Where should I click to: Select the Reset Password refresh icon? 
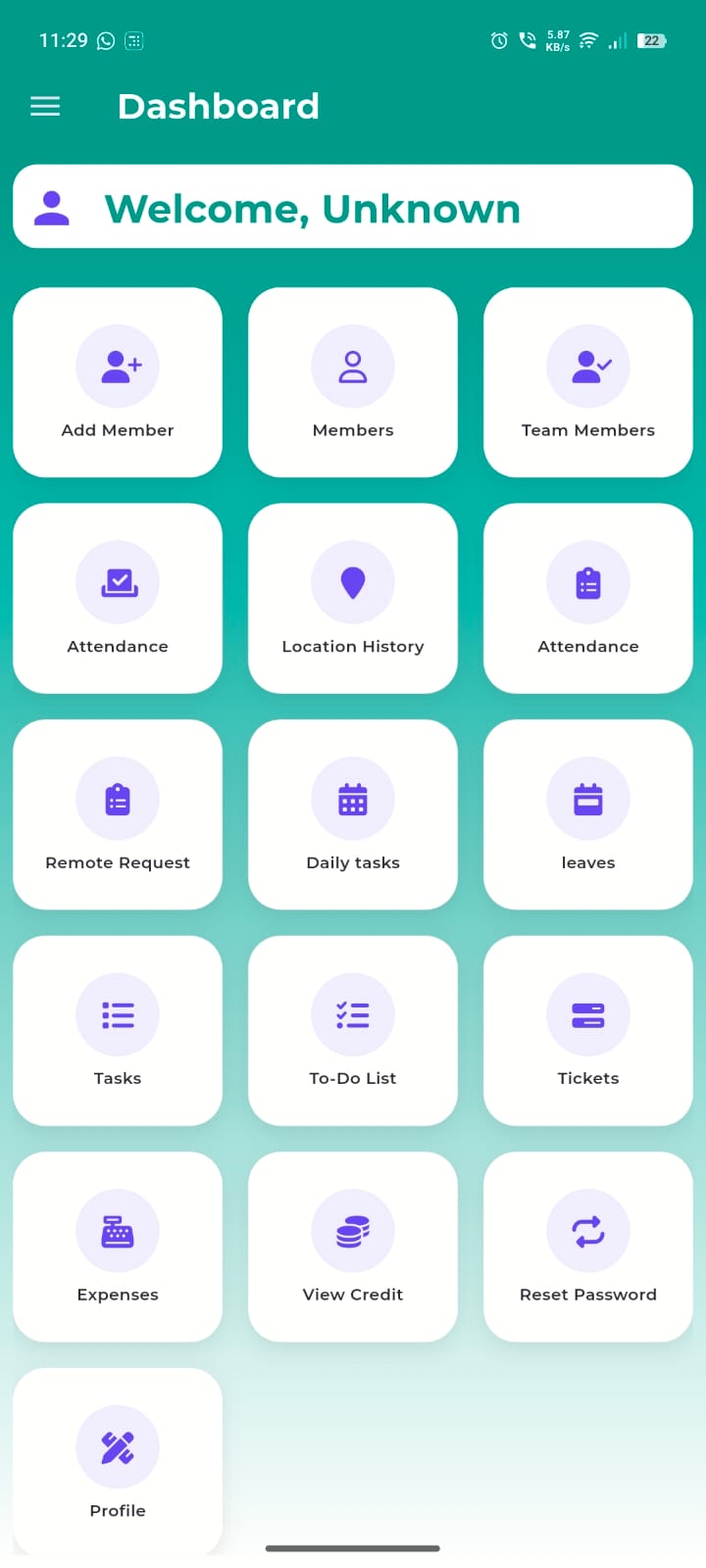588,1230
